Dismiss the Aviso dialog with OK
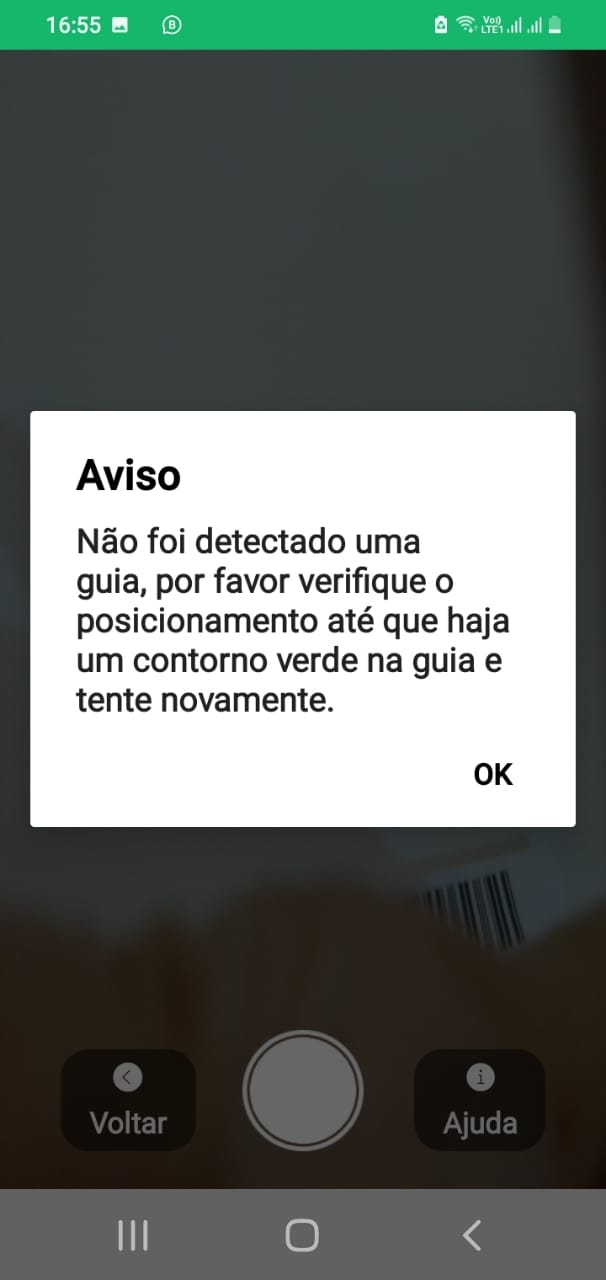 pyautogui.click(x=493, y=774)
